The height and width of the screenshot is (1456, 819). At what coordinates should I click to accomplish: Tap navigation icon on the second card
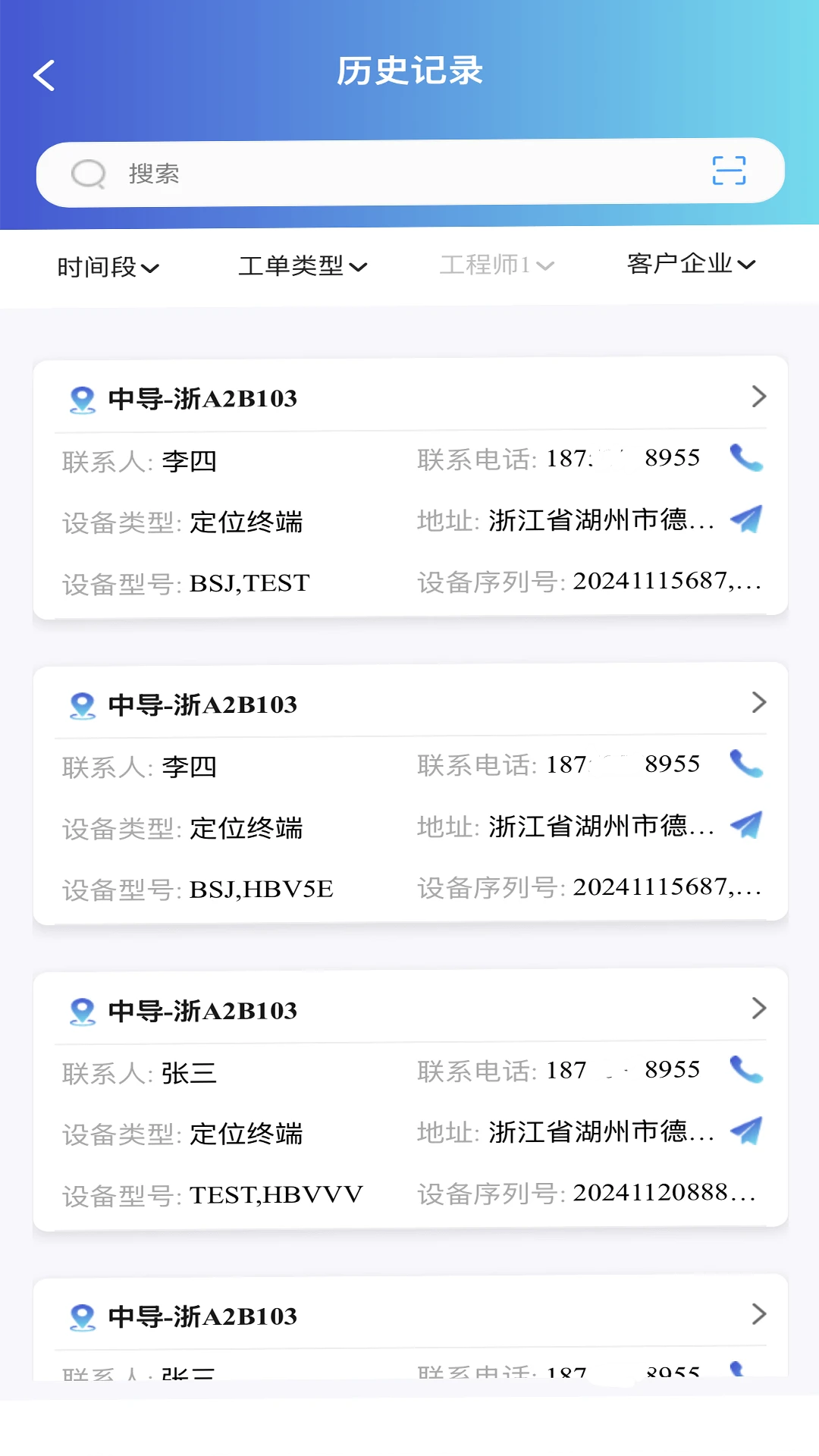click(x=746, y=827)
